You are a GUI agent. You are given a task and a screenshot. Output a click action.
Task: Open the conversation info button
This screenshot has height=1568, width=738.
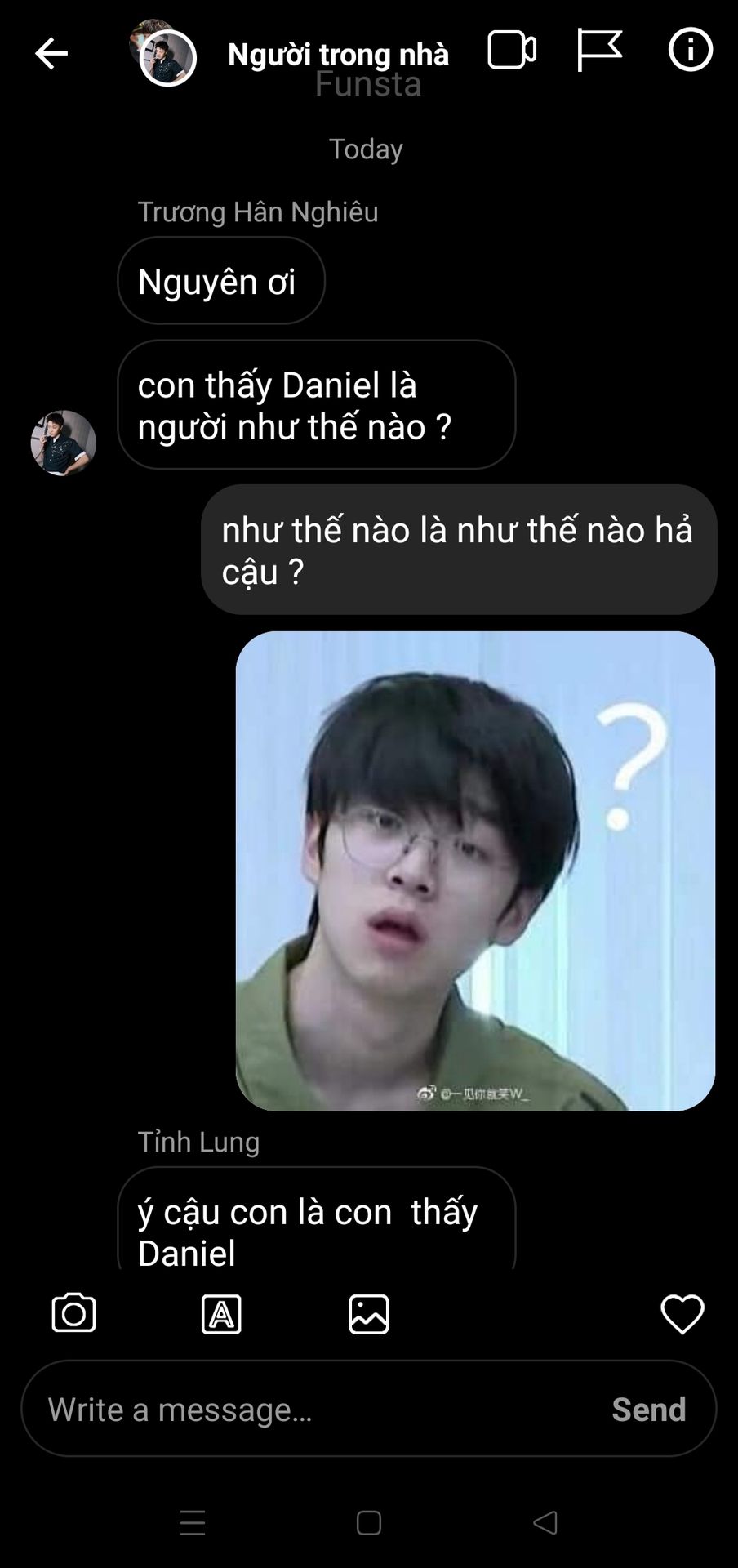691,50
